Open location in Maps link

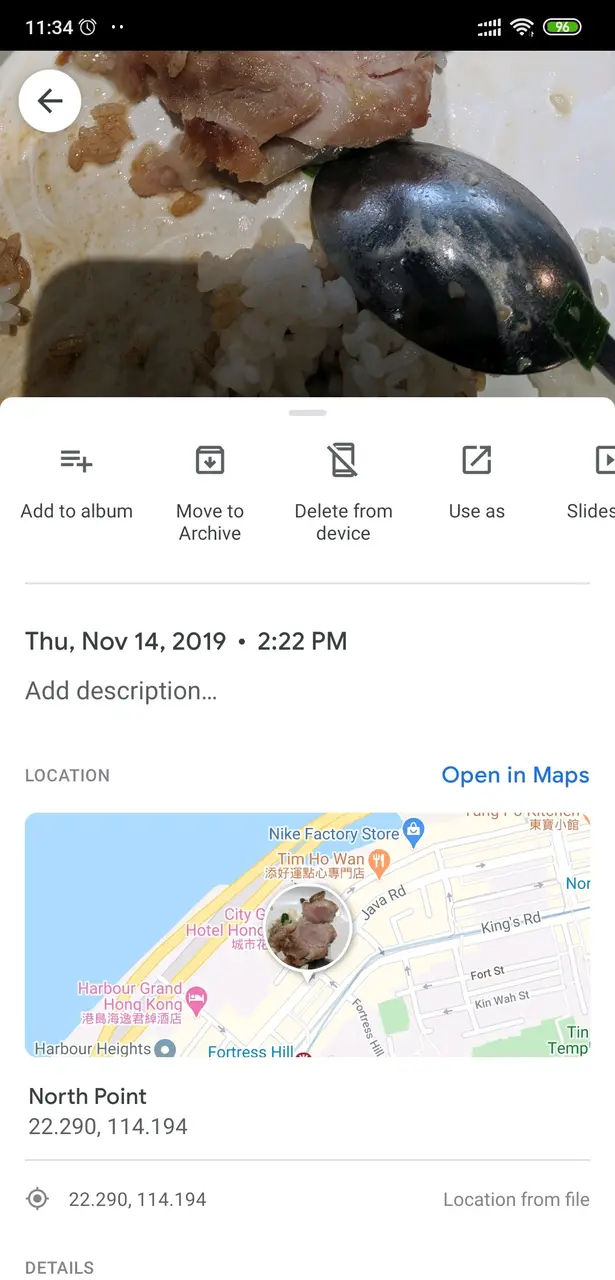(x=515, y=775)
